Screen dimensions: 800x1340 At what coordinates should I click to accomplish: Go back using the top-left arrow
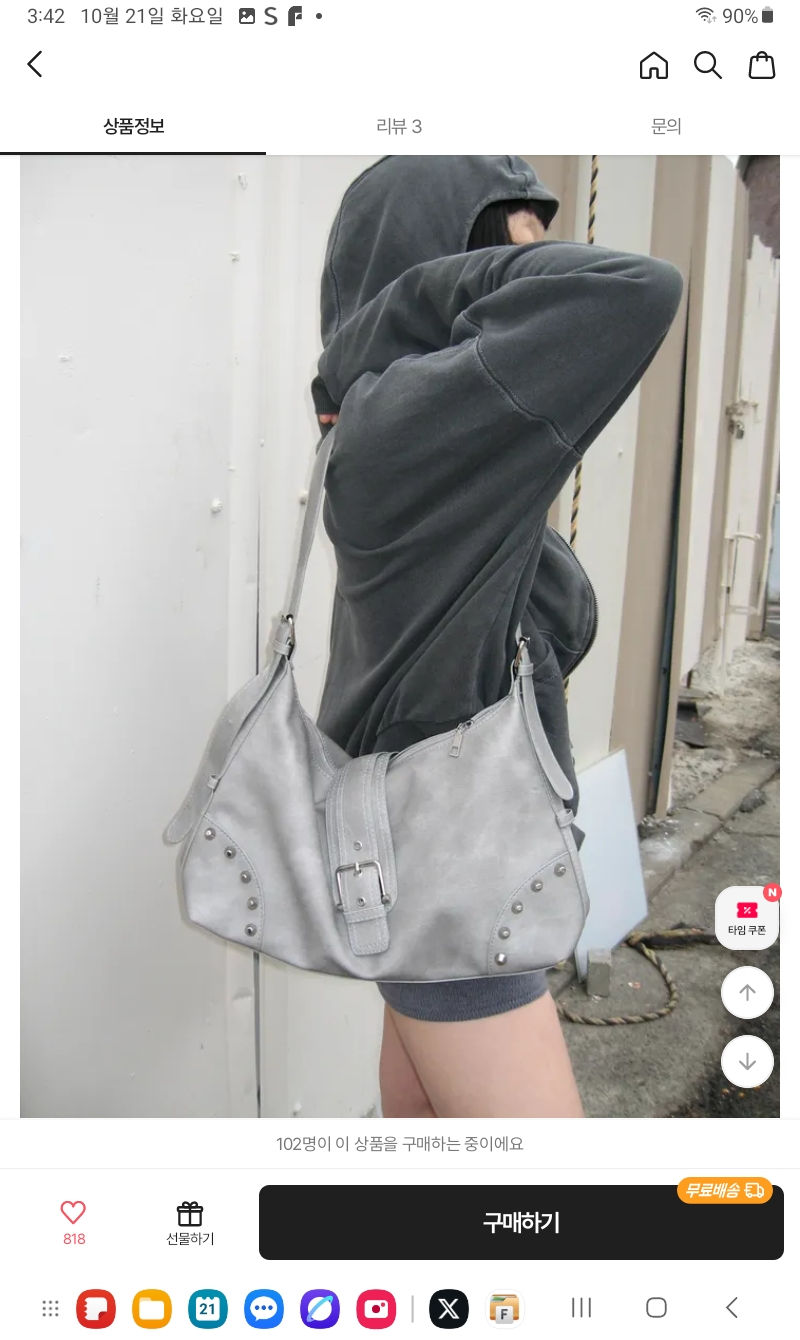[x=35, y=65]
